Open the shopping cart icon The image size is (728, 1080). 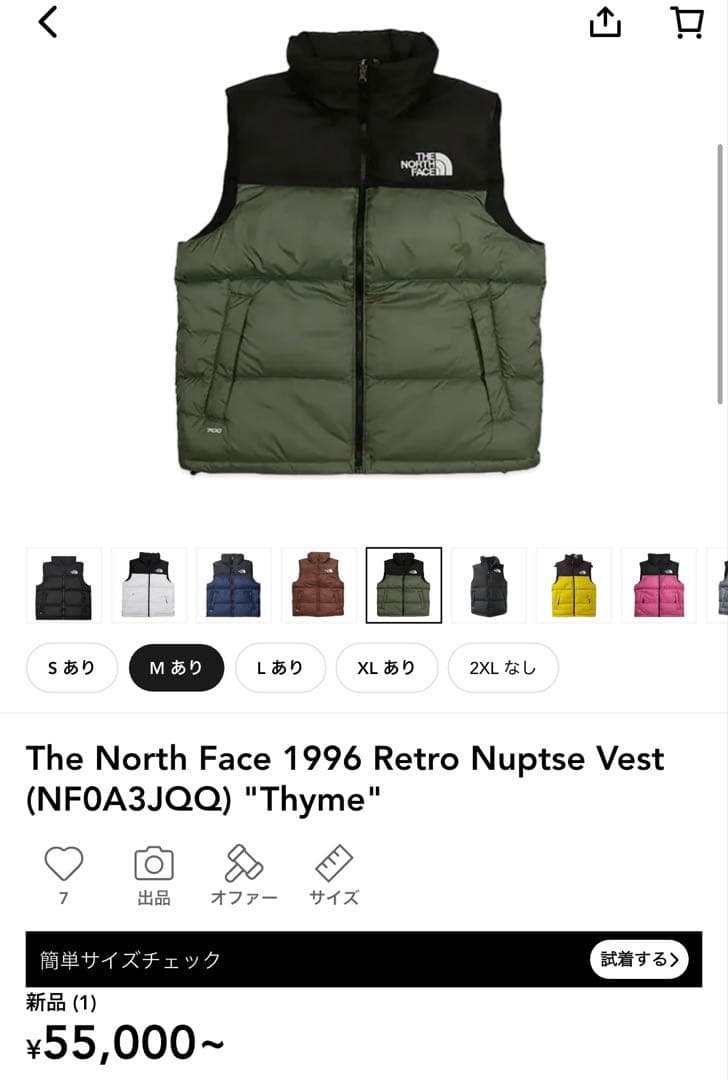(x=686, y=22)
